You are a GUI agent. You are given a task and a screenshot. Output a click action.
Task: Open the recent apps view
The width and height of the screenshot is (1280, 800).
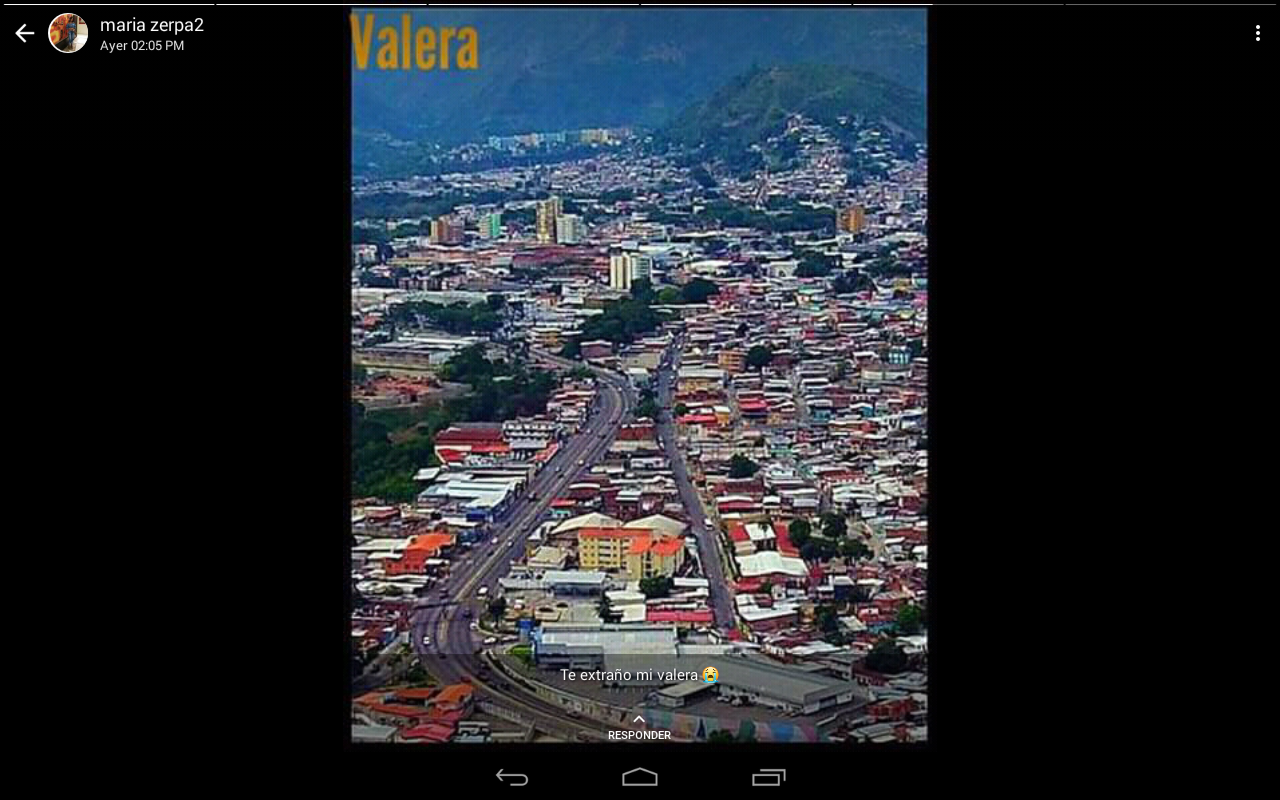point(768,777)
